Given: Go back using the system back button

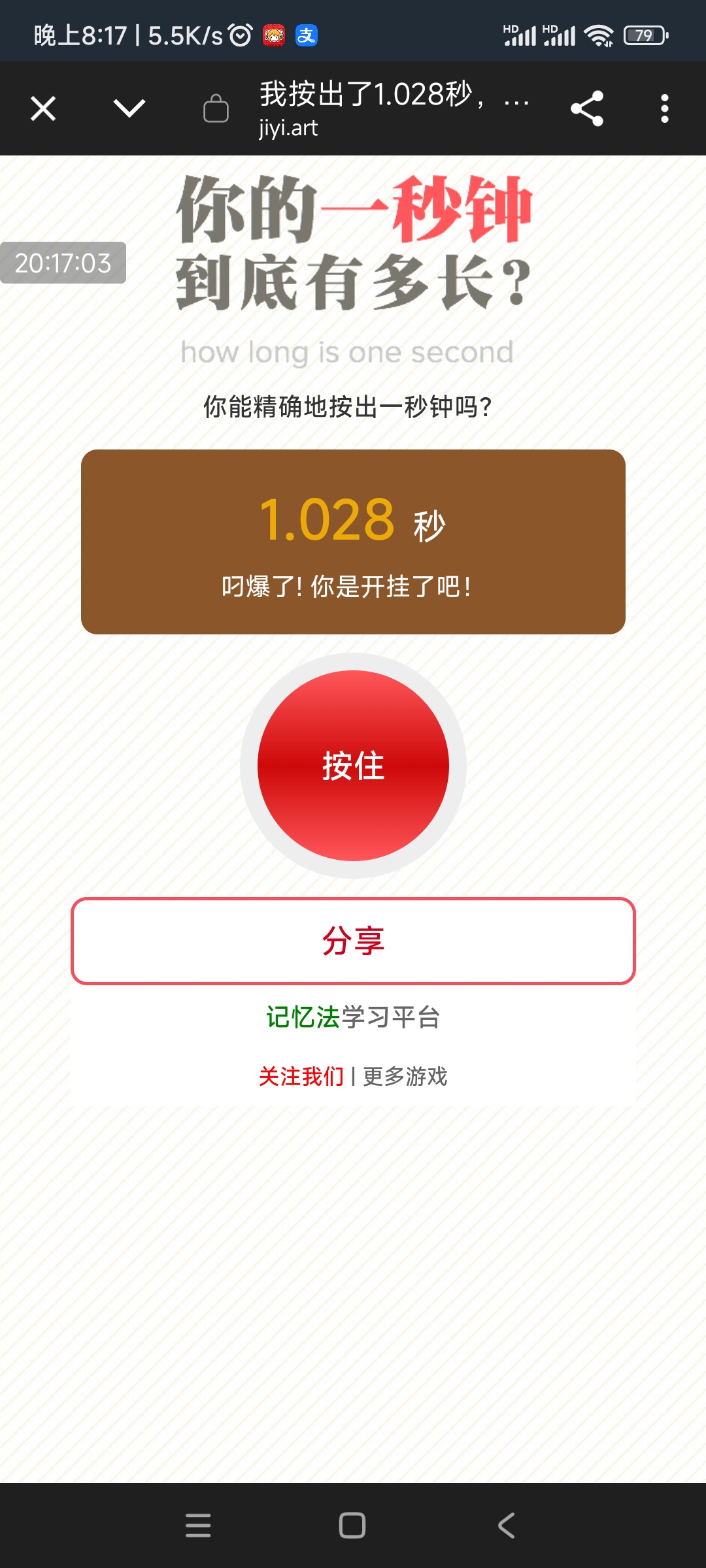Looking at the screenshot, I should (x=507, y=1526).
